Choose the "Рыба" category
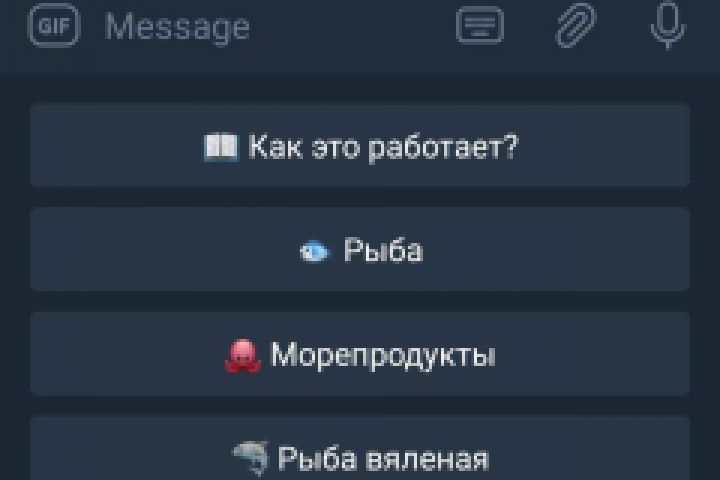The width and height of the screenshot is (720, 480). pyautogui.click(x=360, y=250)
